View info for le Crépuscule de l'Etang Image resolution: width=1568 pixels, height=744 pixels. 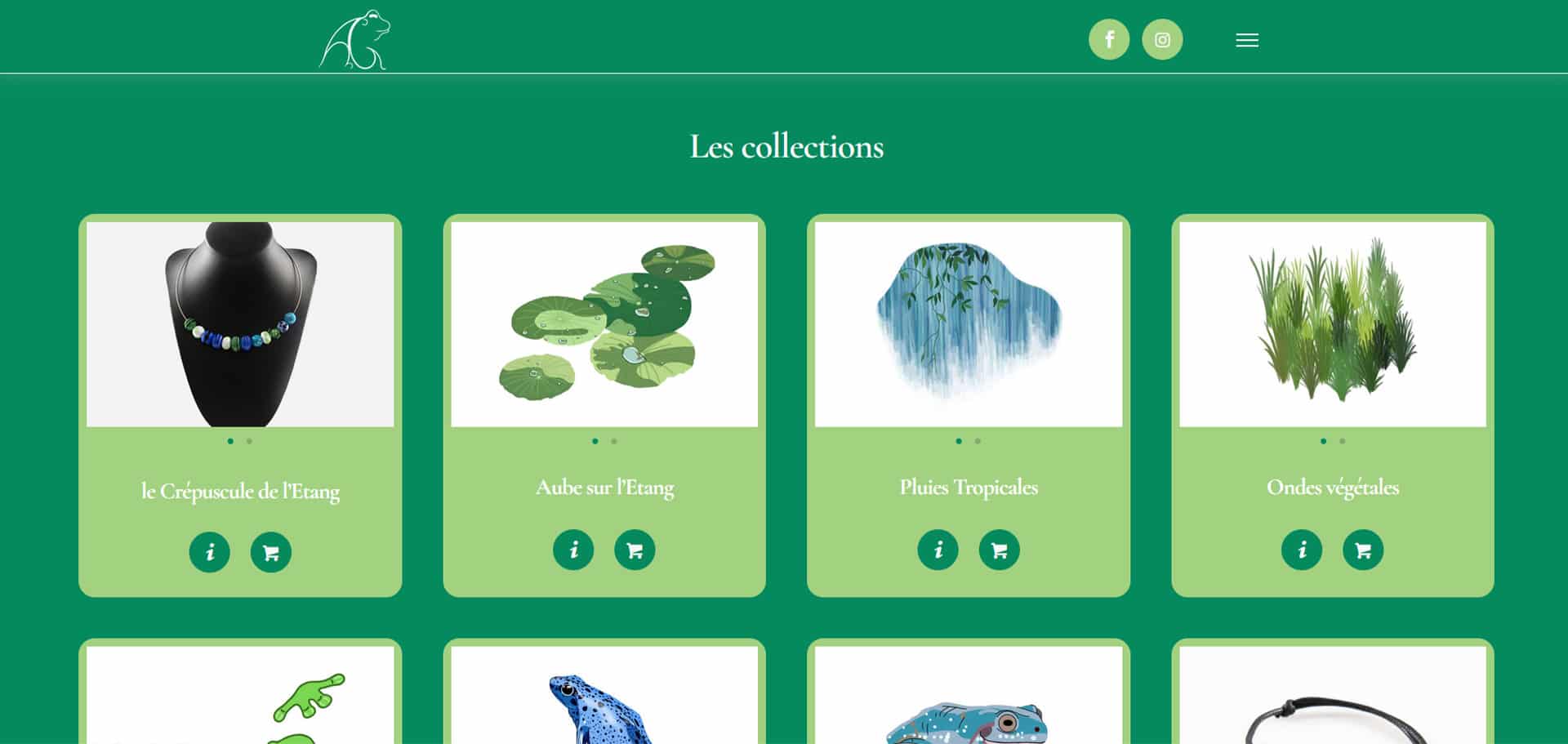(x=209, y=552)
